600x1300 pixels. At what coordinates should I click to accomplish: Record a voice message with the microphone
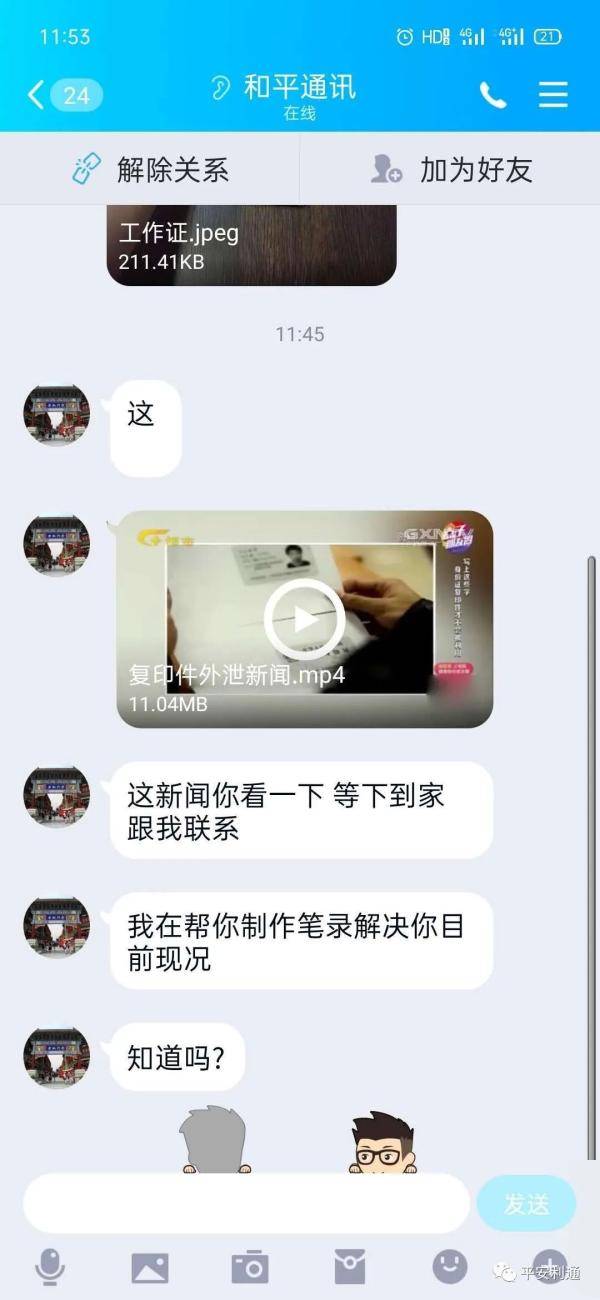(x=49, y=1267)
